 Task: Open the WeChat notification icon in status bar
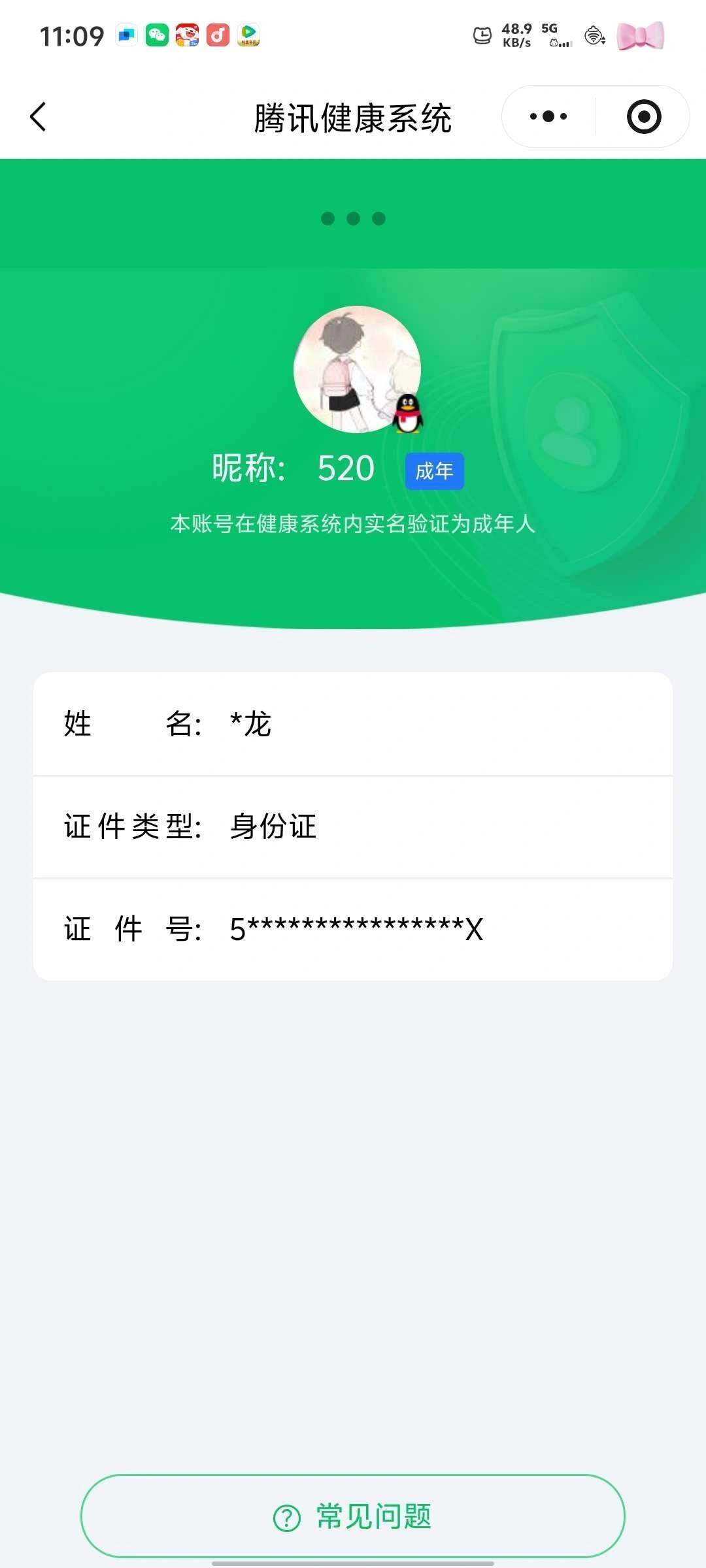pos(157,36)
